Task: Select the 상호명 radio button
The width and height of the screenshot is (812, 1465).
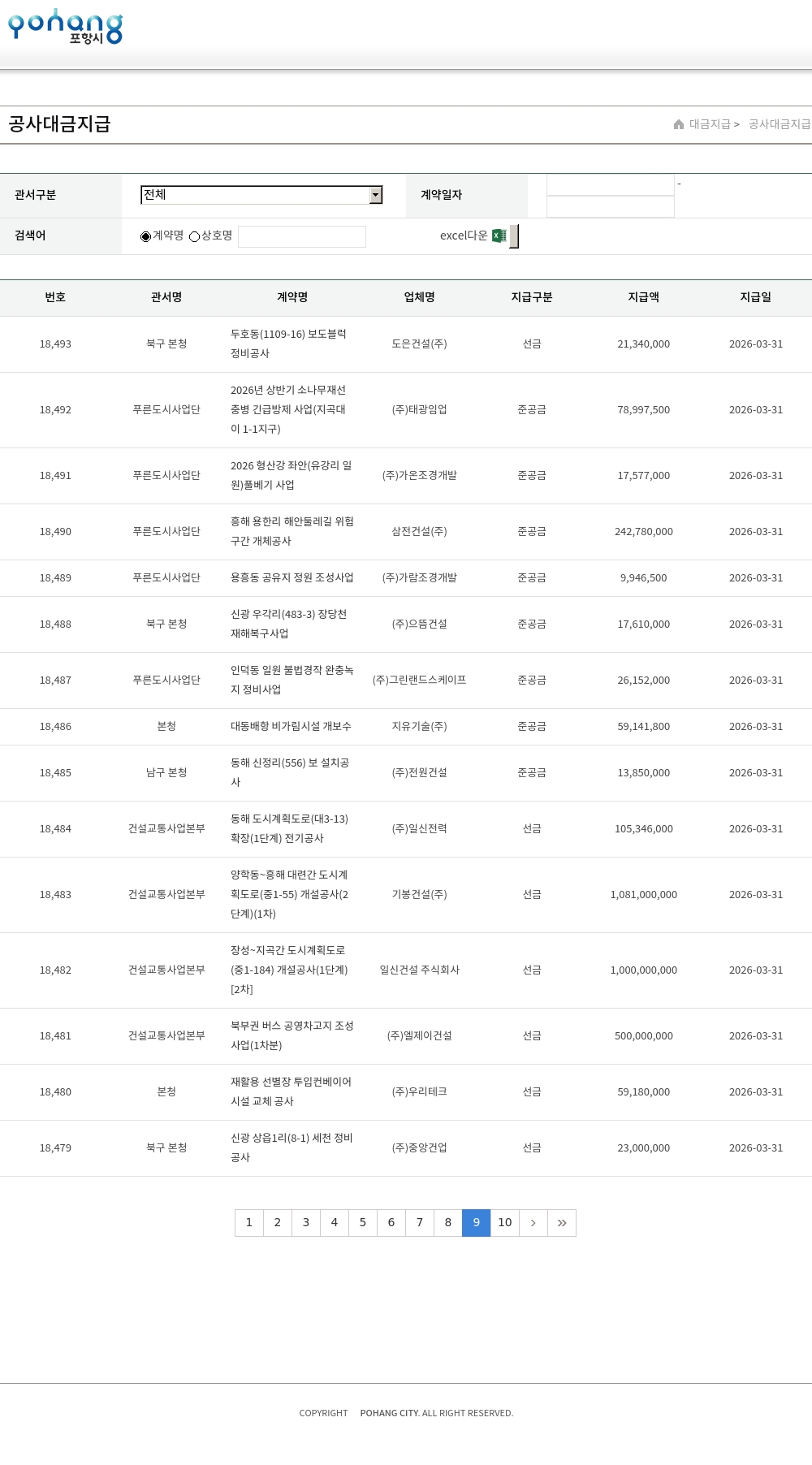Action: click(195, 236)
